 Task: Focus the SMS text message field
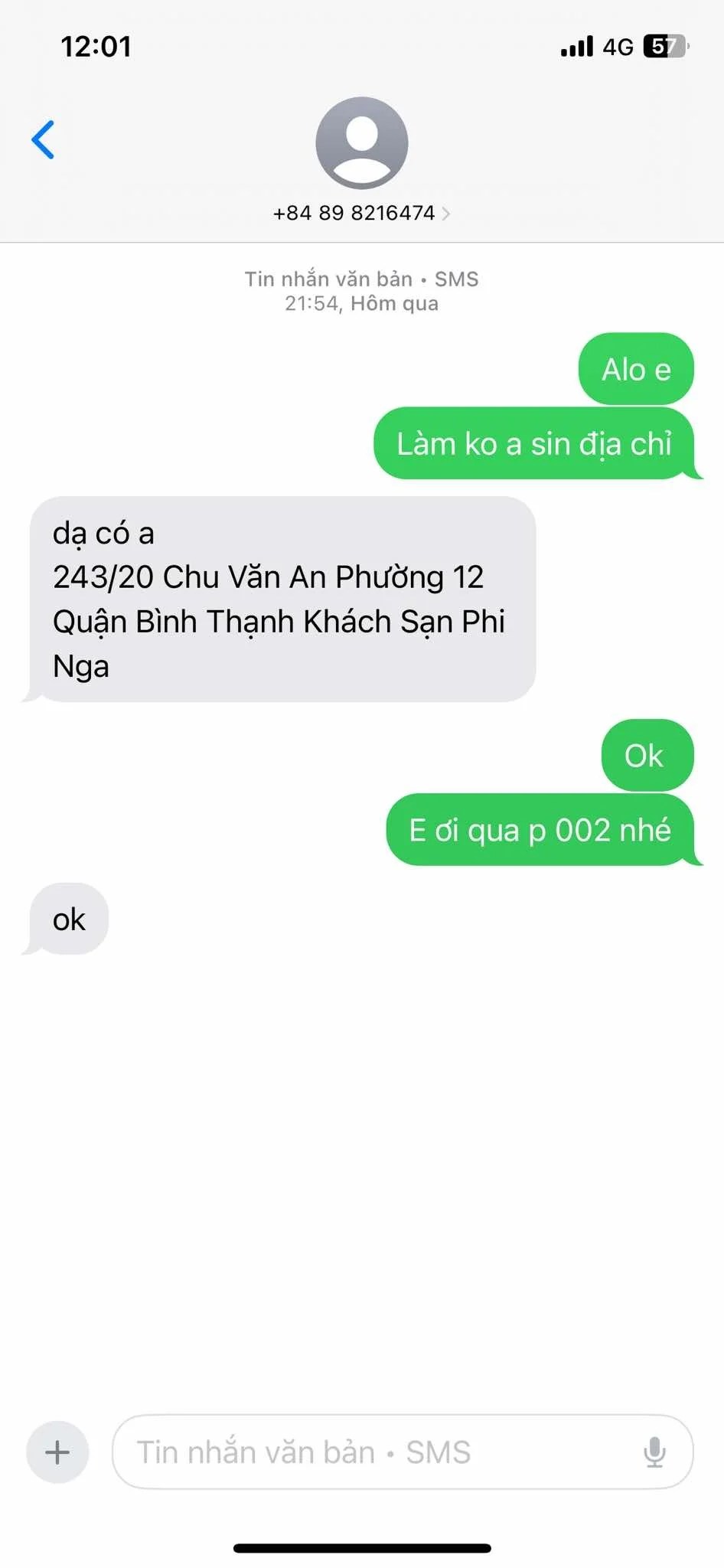click(375, 1452)
